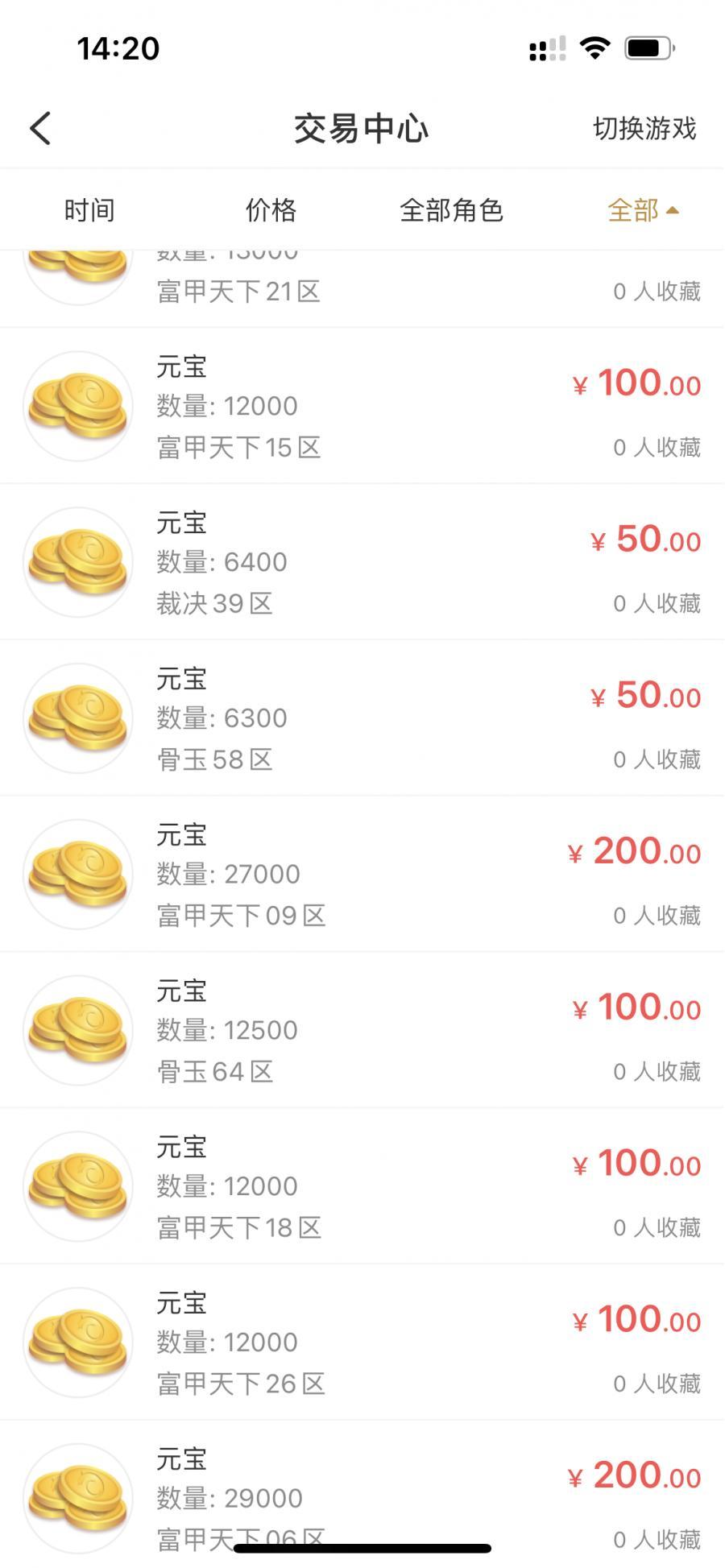
Task: View 元宝 listing in 骨玉 58 区
Action: [362, 718]
